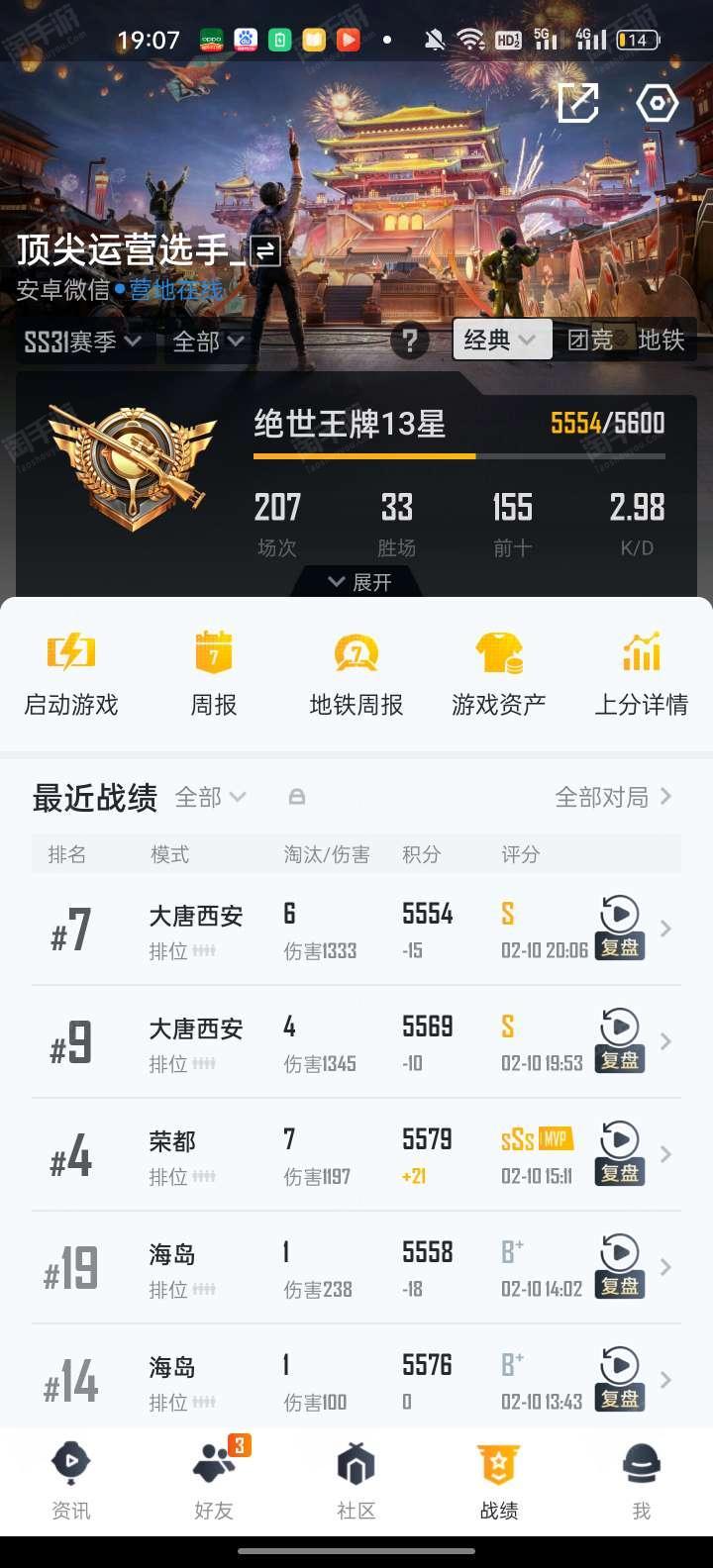Select the 经典 mode tab
Image resolution: width=713 pixels, height=1568 pixels.
pyautogui.click(x=501, y=340)
